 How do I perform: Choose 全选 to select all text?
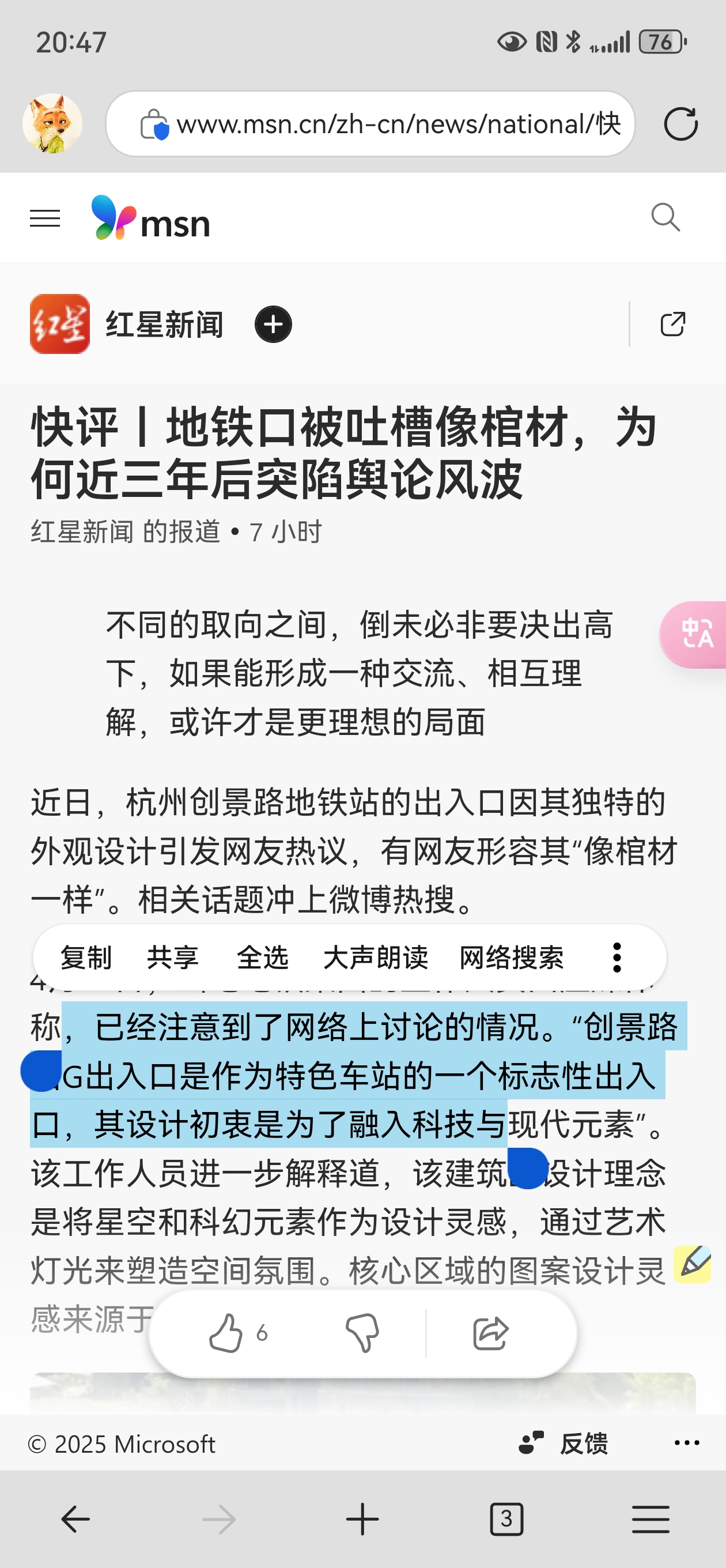(262, 958)
